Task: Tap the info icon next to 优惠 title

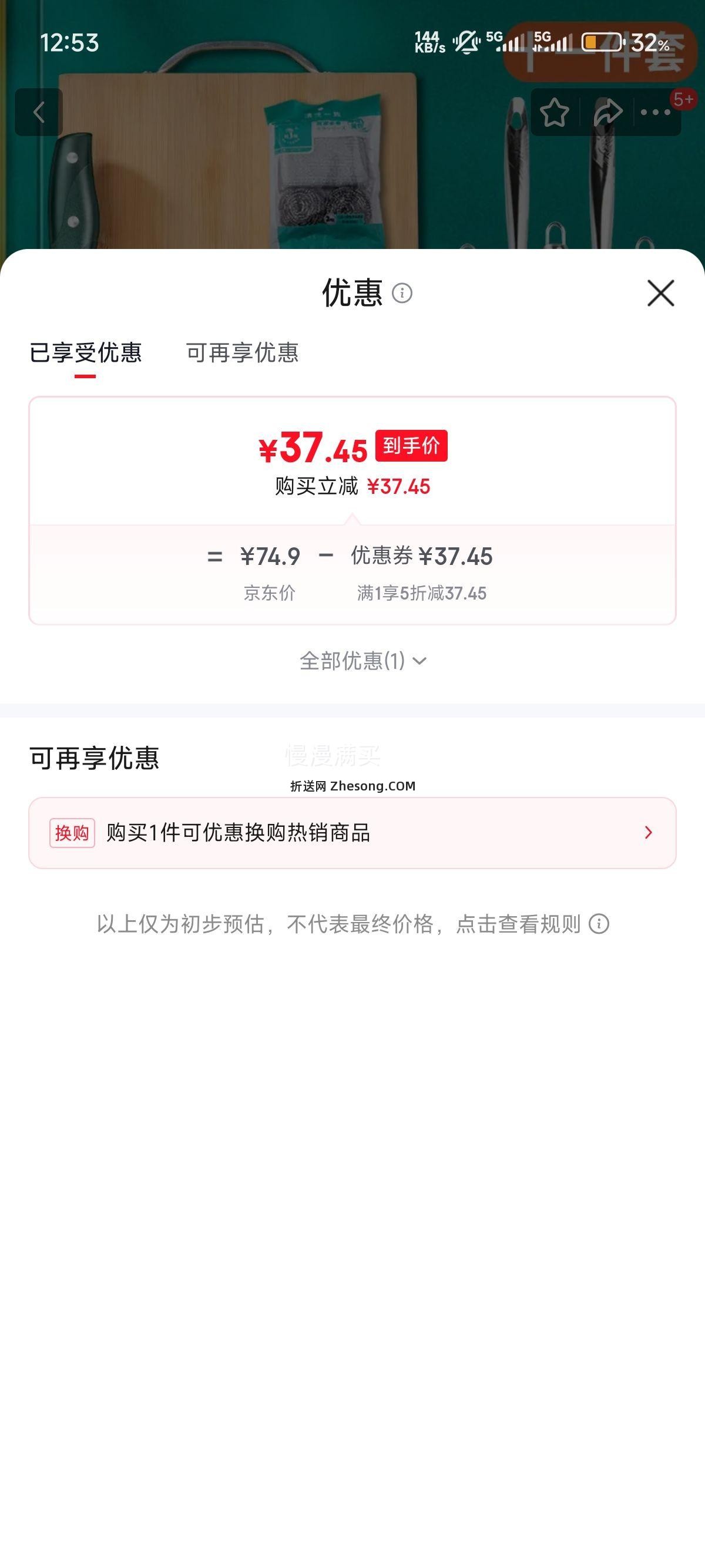Action: (x=404, y=294)
